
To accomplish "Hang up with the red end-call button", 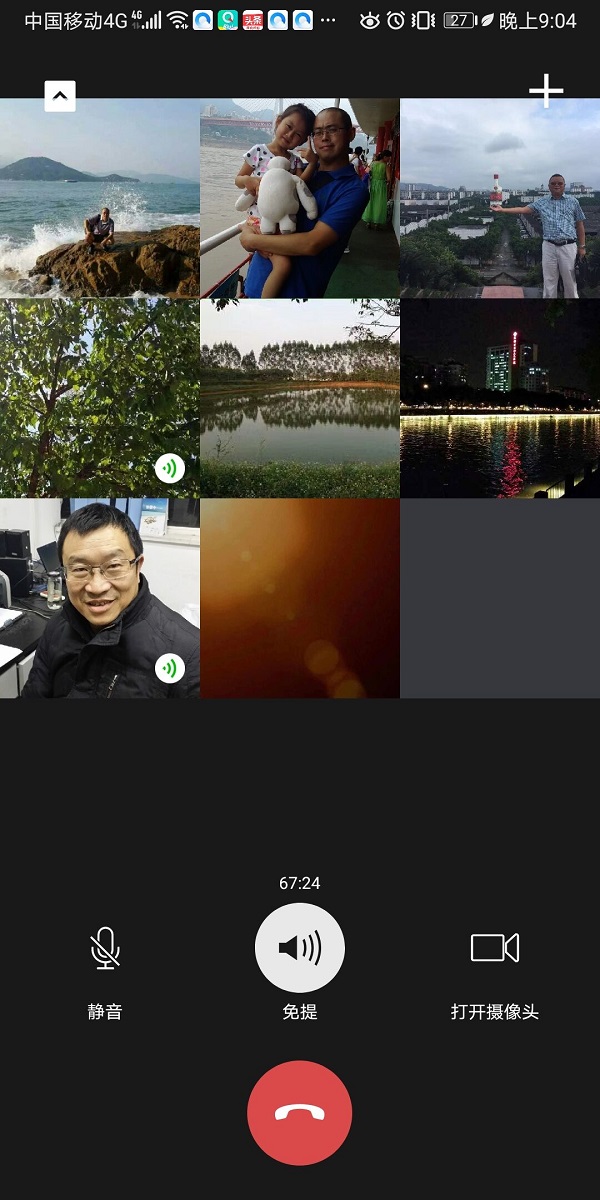I will [x=300, y=1113].
